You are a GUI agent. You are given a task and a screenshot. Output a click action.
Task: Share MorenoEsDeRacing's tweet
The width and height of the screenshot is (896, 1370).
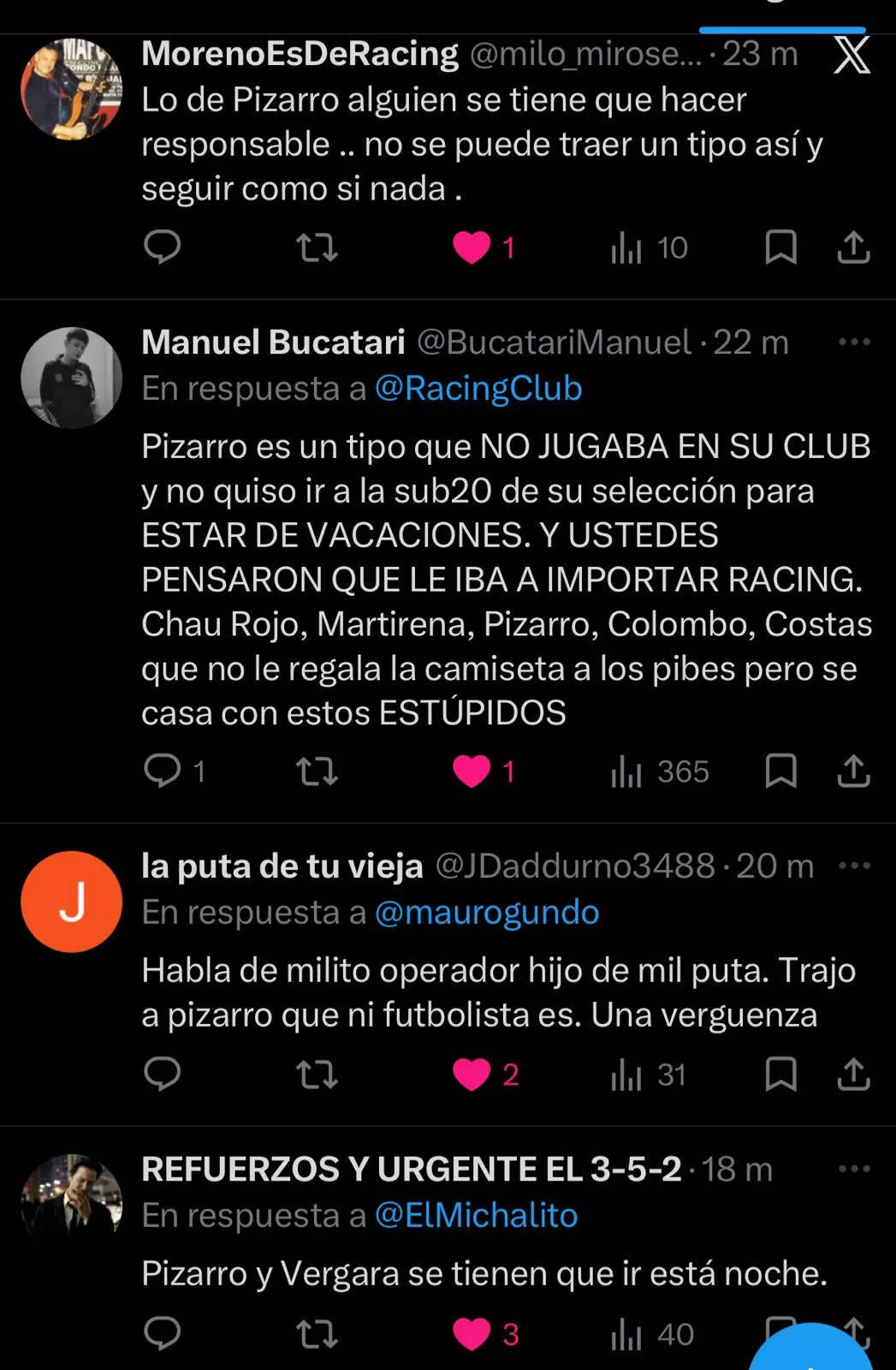coord(853,247)
